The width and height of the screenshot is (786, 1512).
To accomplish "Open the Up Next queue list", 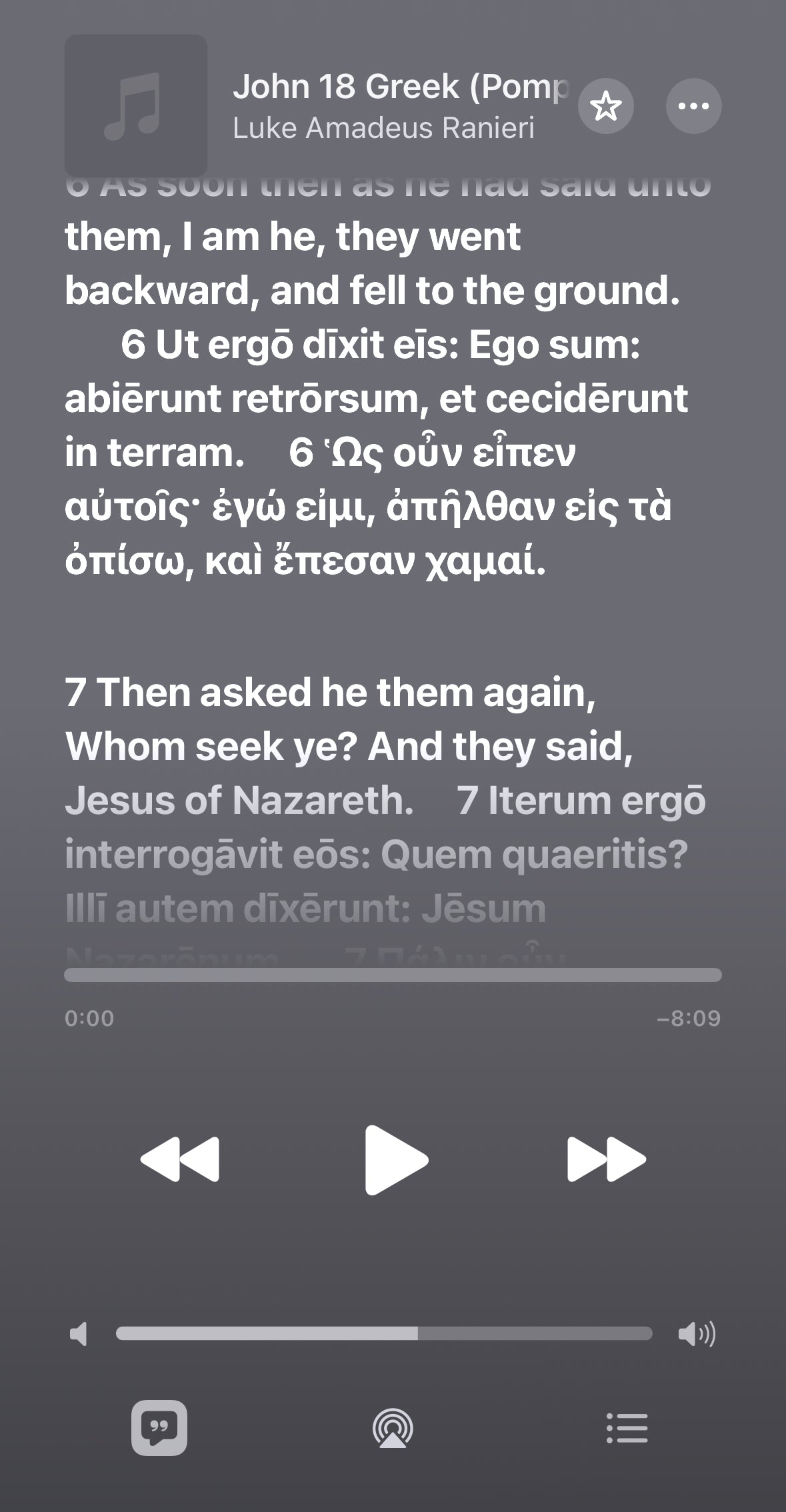I will click(x=627, y=1427).
